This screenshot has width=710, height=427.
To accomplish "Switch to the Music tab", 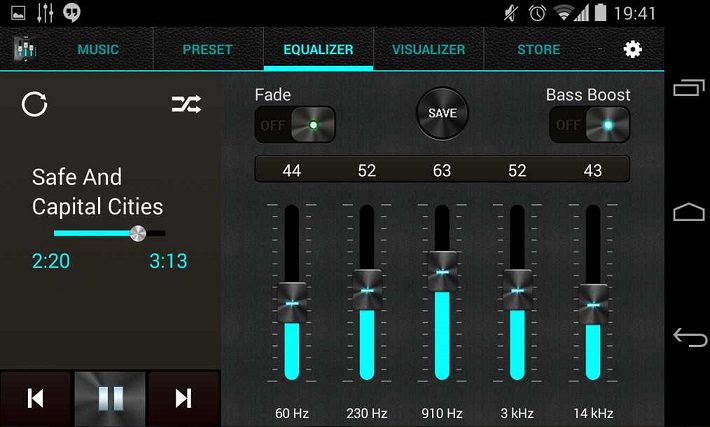I will pyautogui.click(x=98, y=49).
